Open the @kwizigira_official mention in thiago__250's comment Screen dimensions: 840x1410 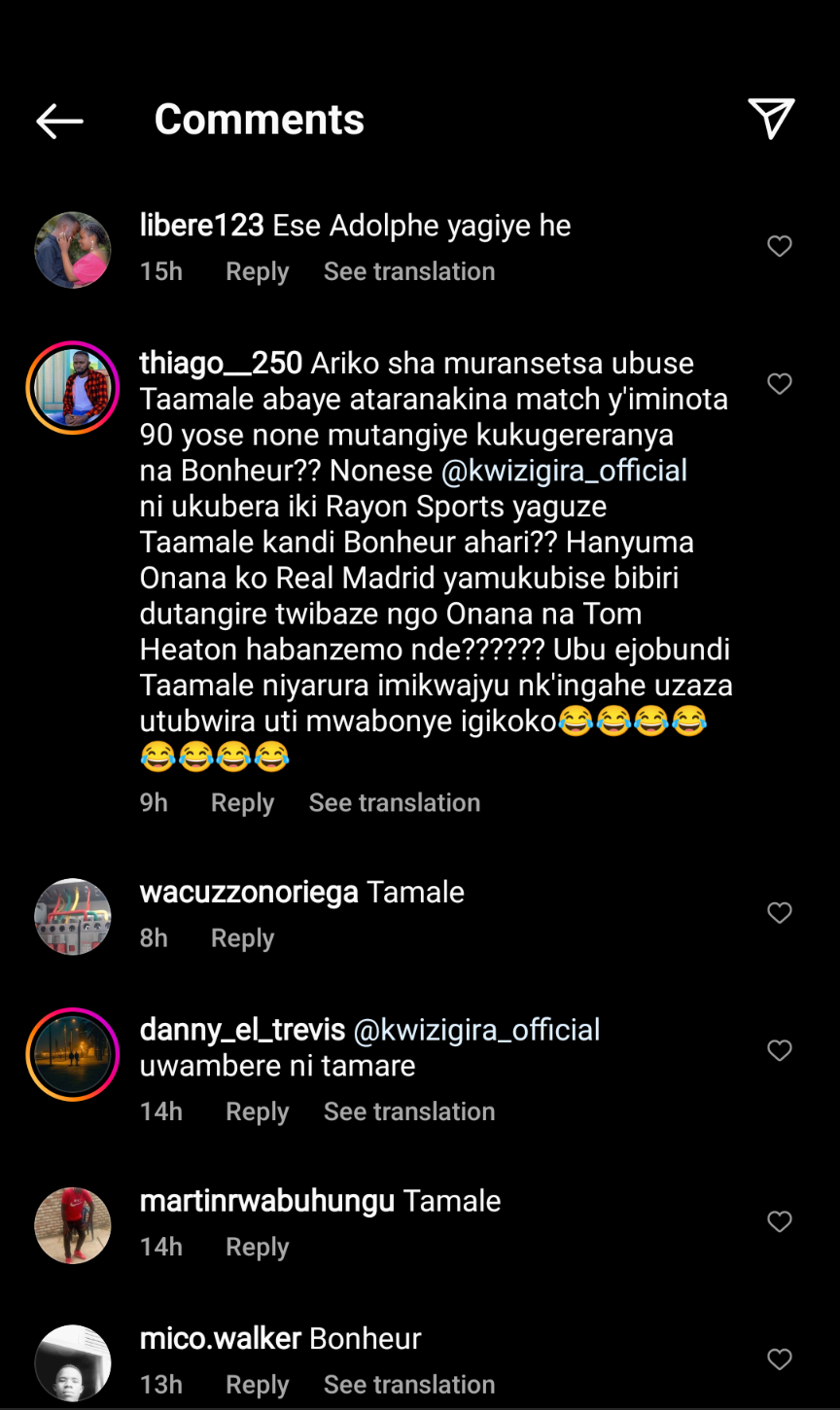564,471
